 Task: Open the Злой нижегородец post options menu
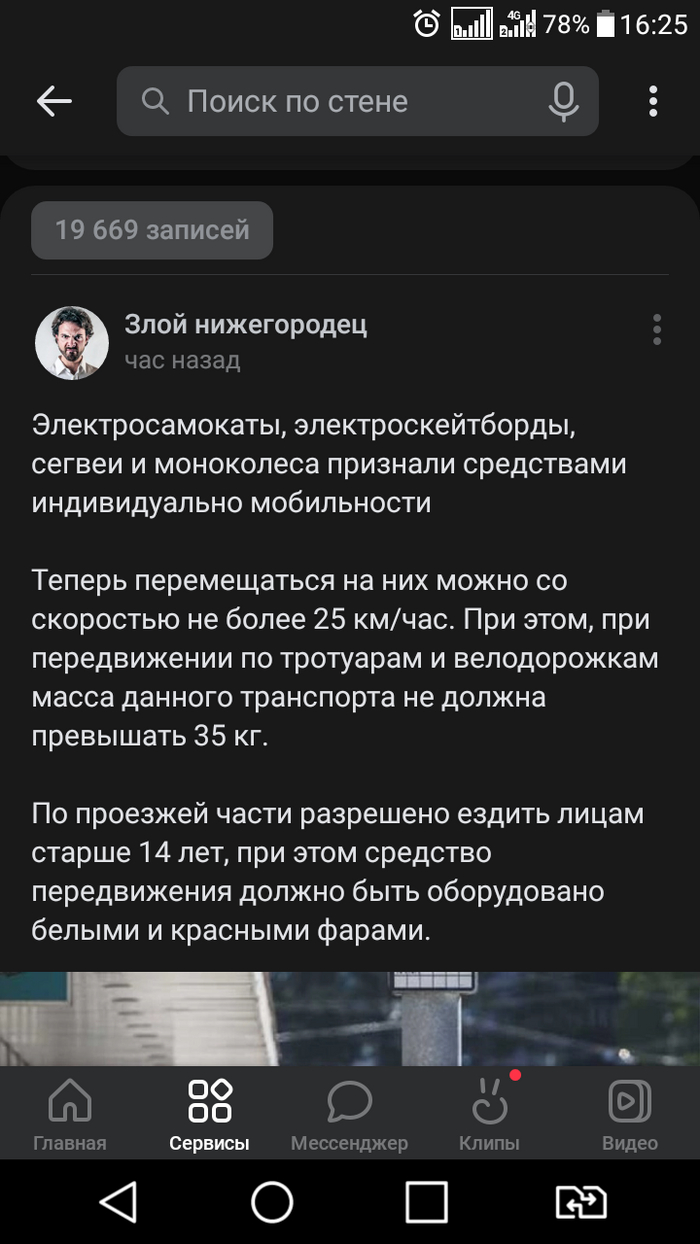tap(656, 329)
